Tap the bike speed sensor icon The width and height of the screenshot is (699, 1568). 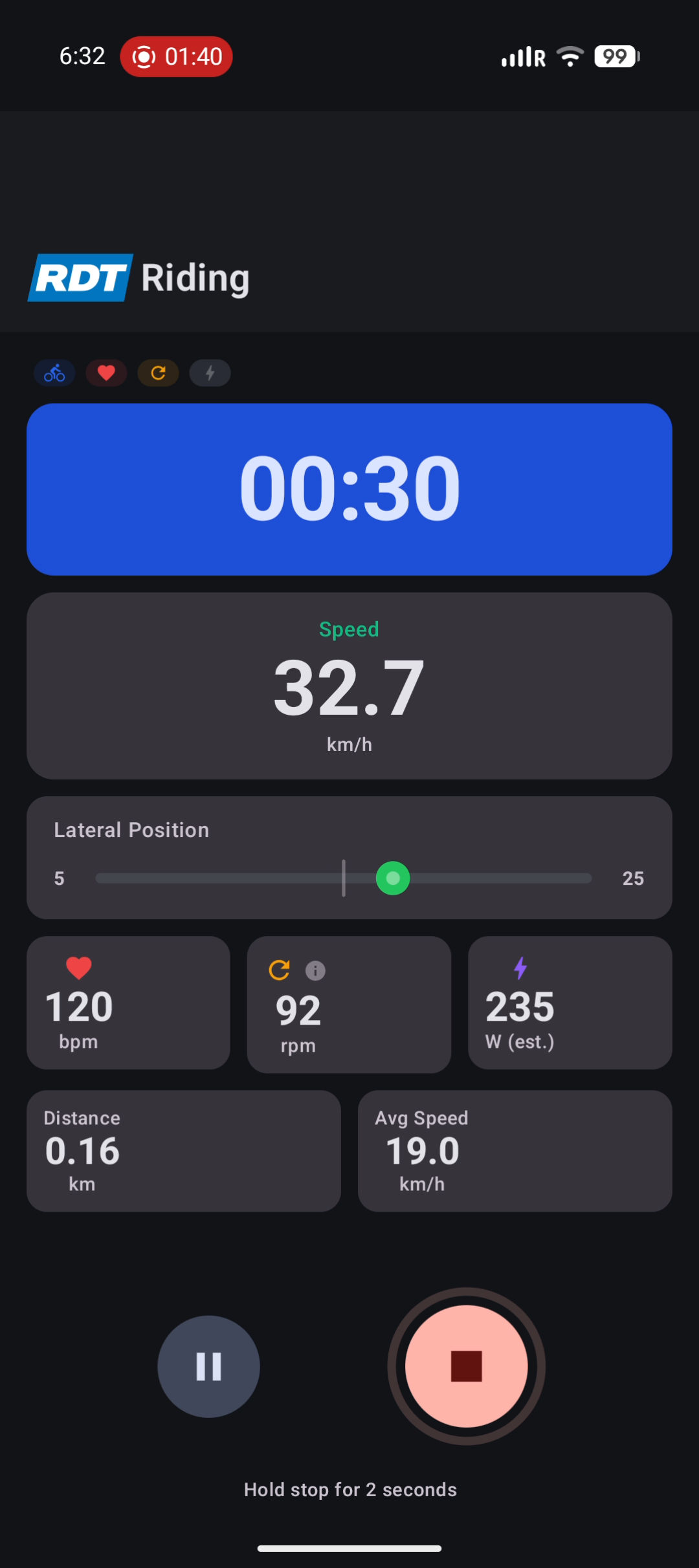coord(54,373)
